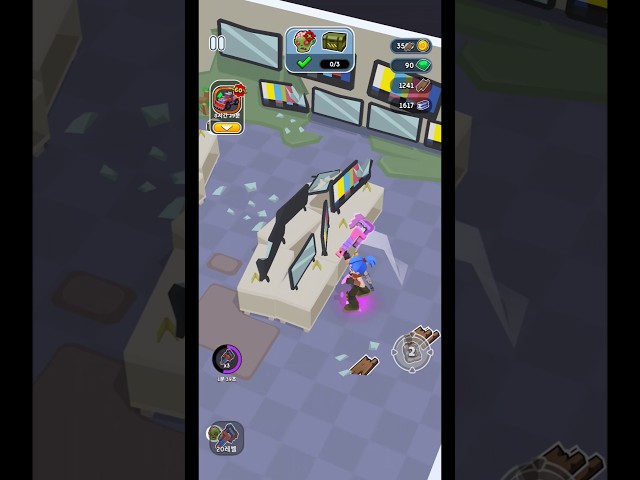
Task: Tap the x3 booster timer icon
Action: tap(227, 359)
